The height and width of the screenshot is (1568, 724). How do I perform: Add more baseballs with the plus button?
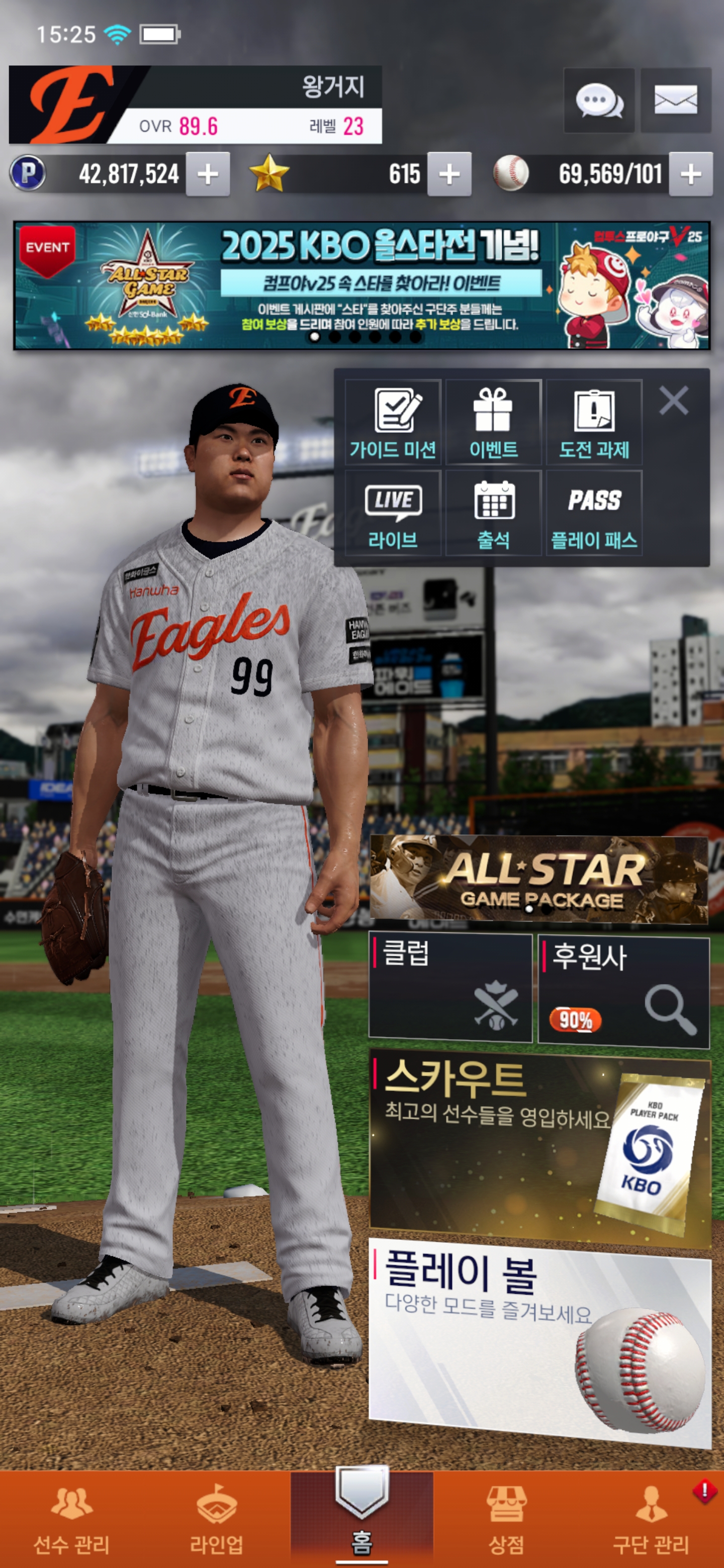point(690,175)
